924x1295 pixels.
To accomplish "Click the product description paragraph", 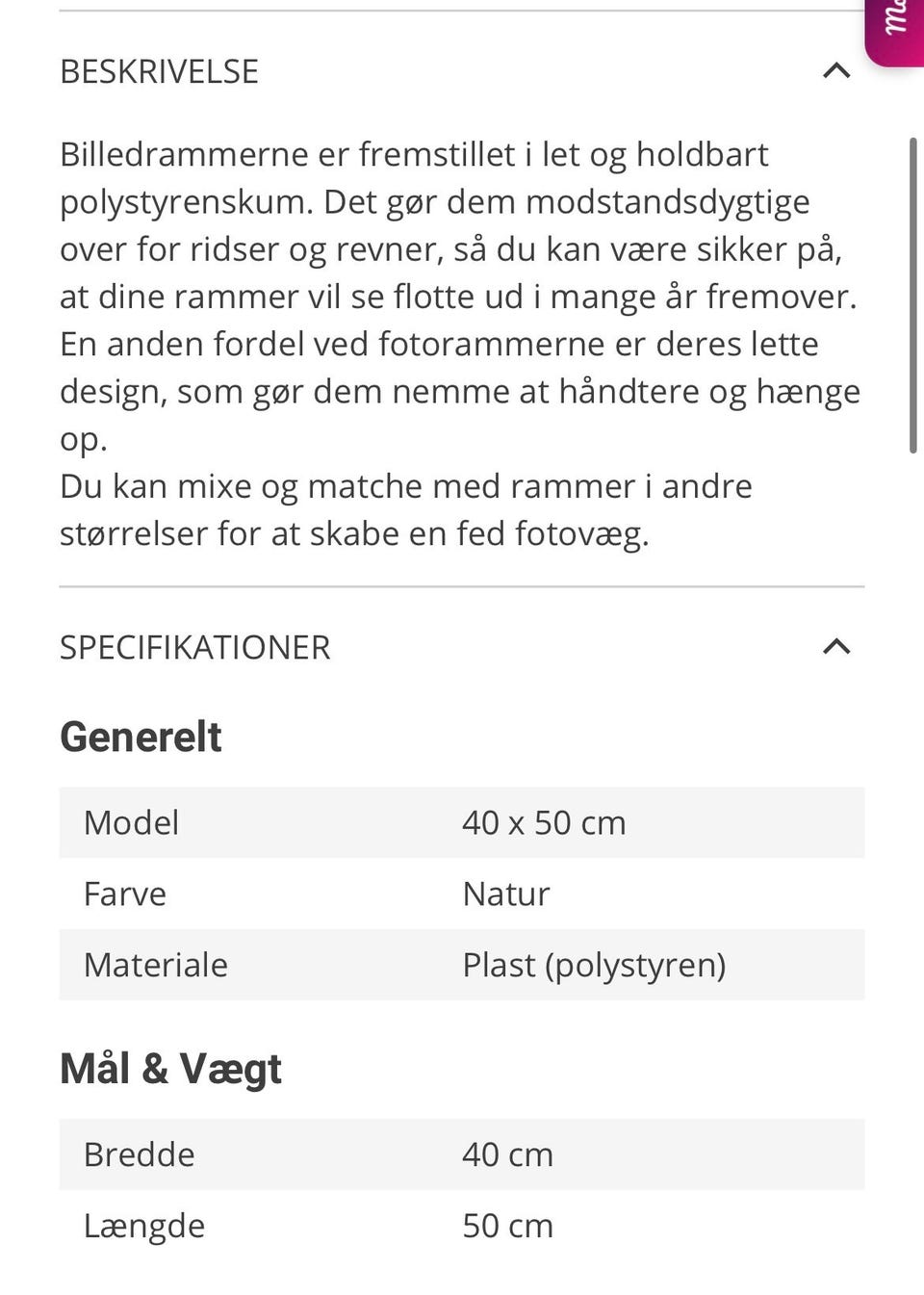I will pos(460,342).
